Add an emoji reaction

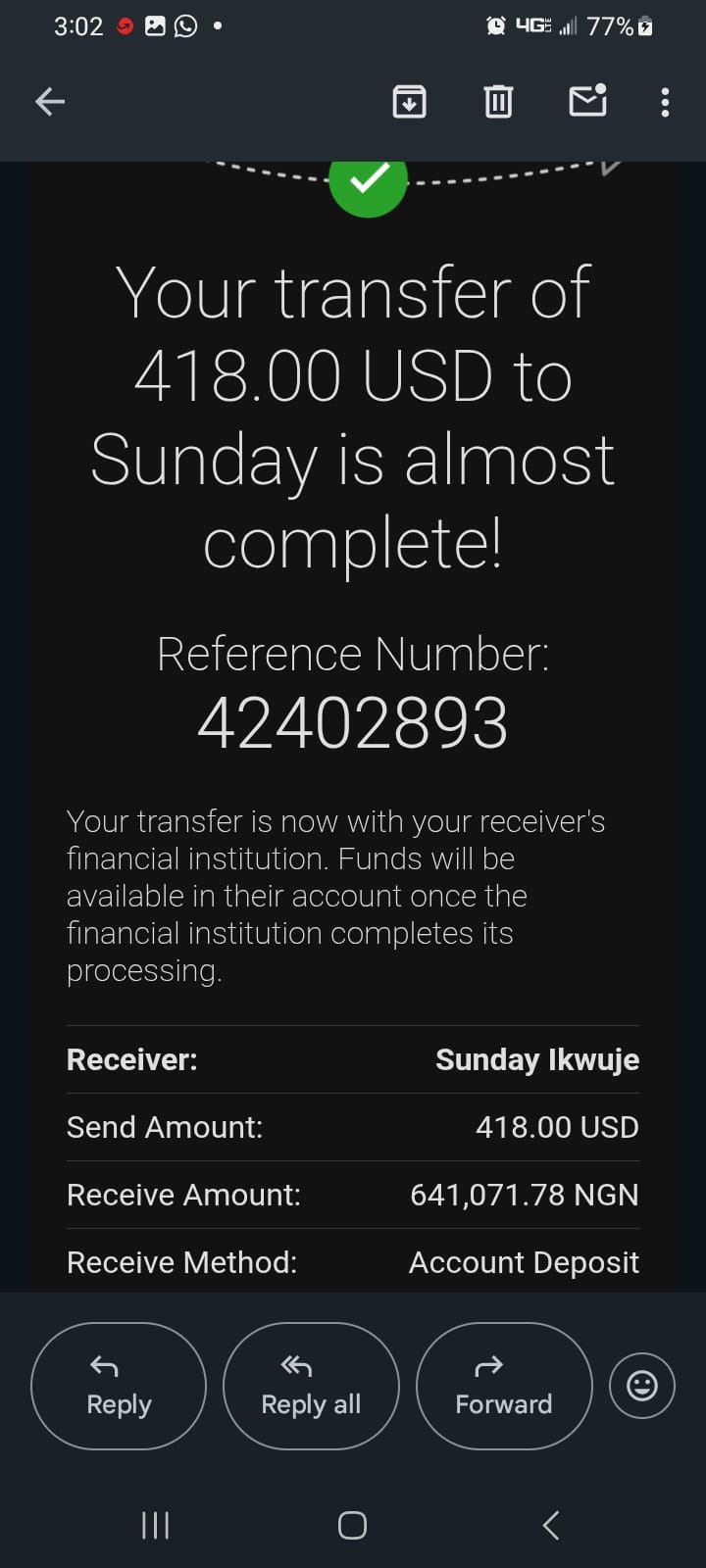(642, 1386)
